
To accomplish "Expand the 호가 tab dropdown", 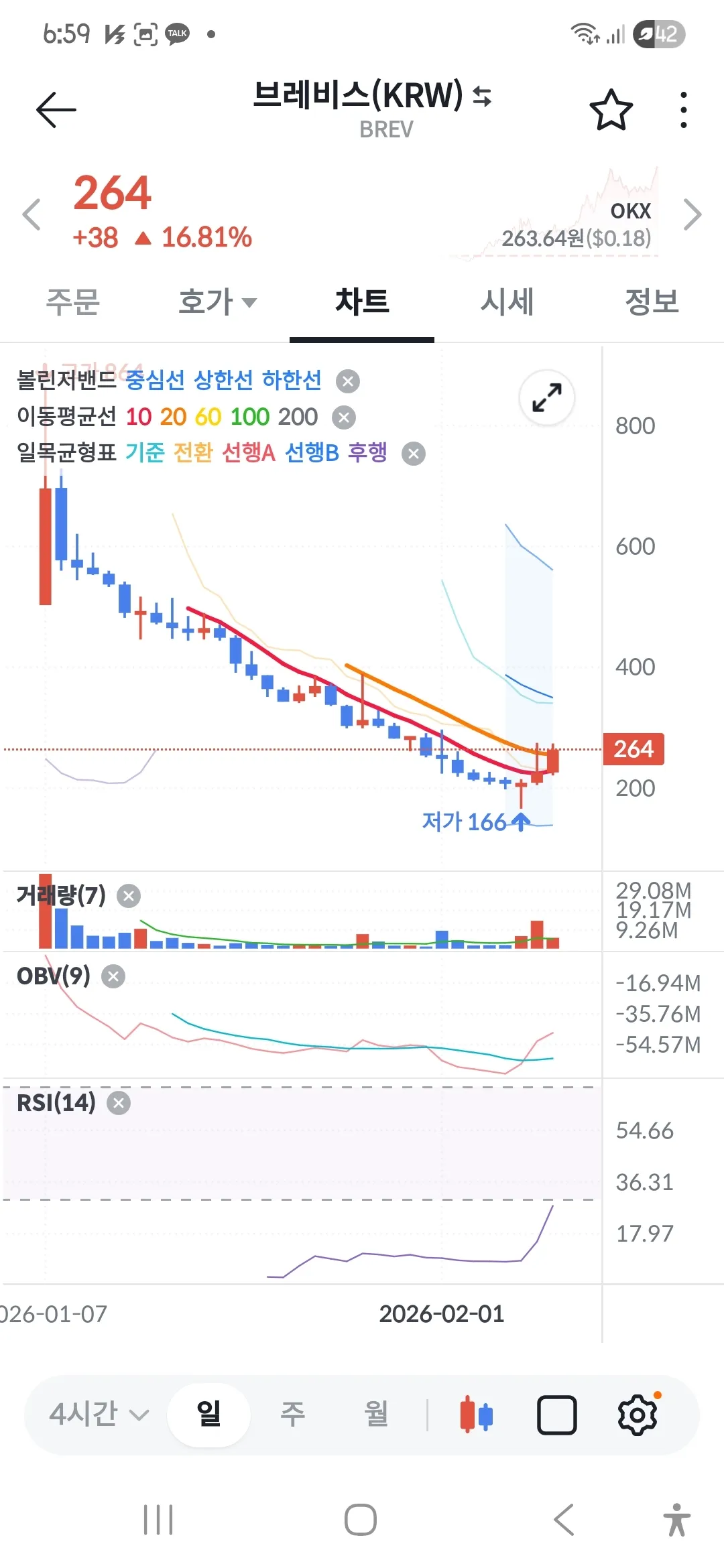I will (217, 302).
